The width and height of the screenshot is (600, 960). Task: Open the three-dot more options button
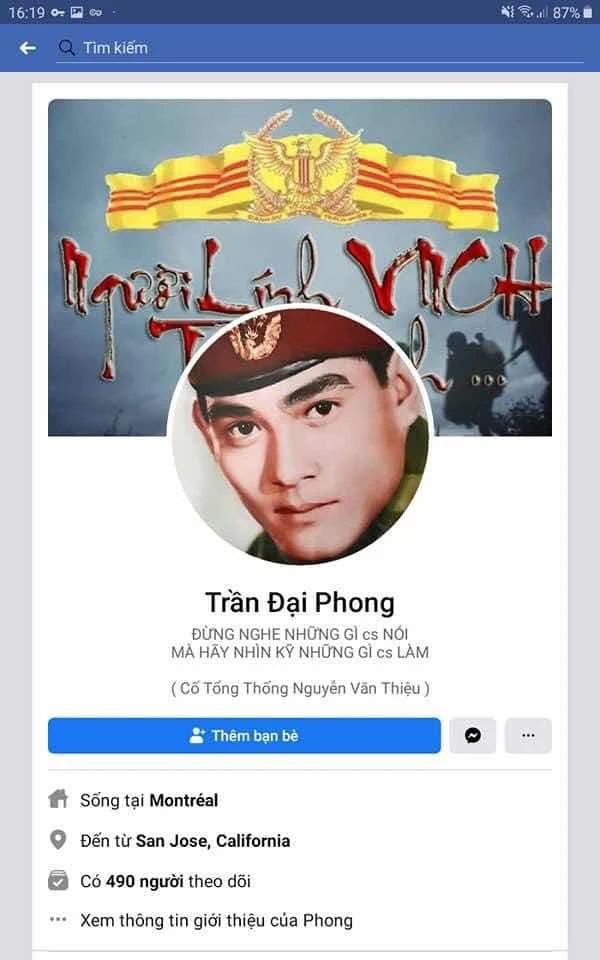pyautogui.click(x=528, y=736)
